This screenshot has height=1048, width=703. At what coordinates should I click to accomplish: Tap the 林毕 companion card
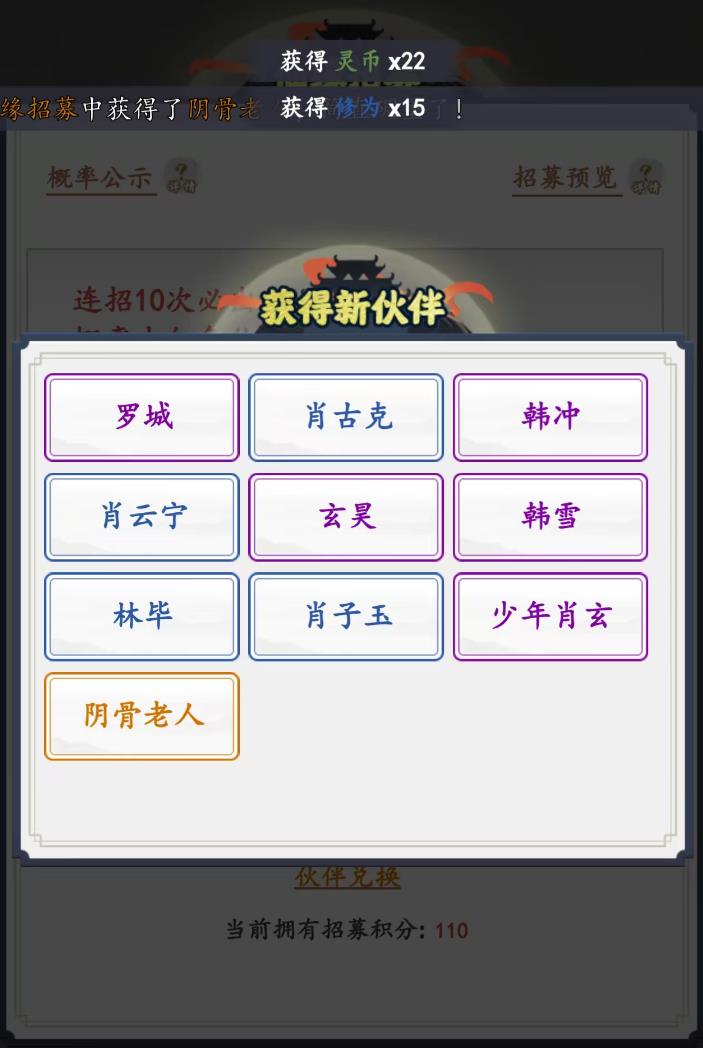click(142, 616)
